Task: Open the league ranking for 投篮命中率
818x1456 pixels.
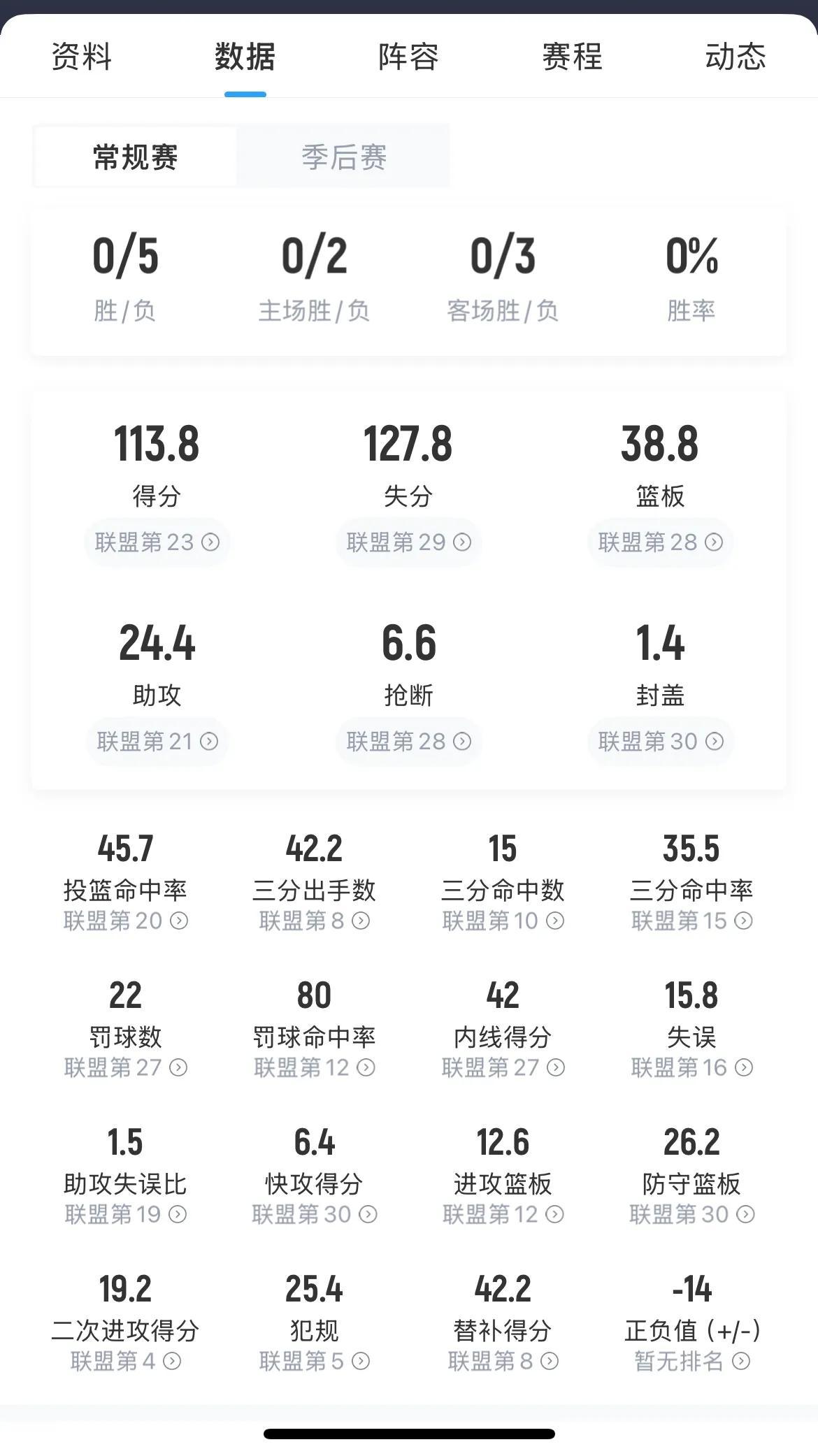Action: [125, 921]
